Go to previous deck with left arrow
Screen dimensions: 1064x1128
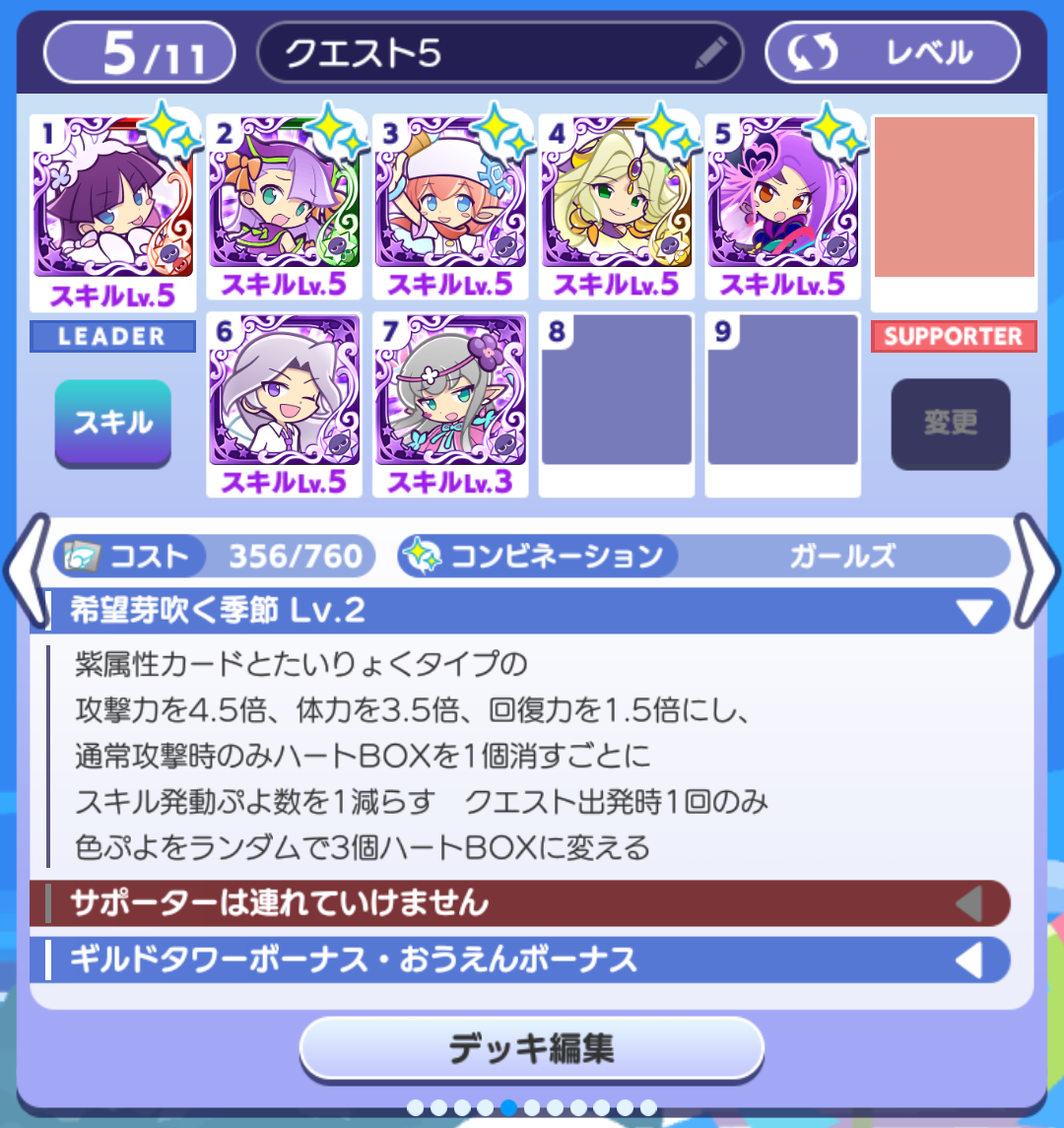pos(24,571)
